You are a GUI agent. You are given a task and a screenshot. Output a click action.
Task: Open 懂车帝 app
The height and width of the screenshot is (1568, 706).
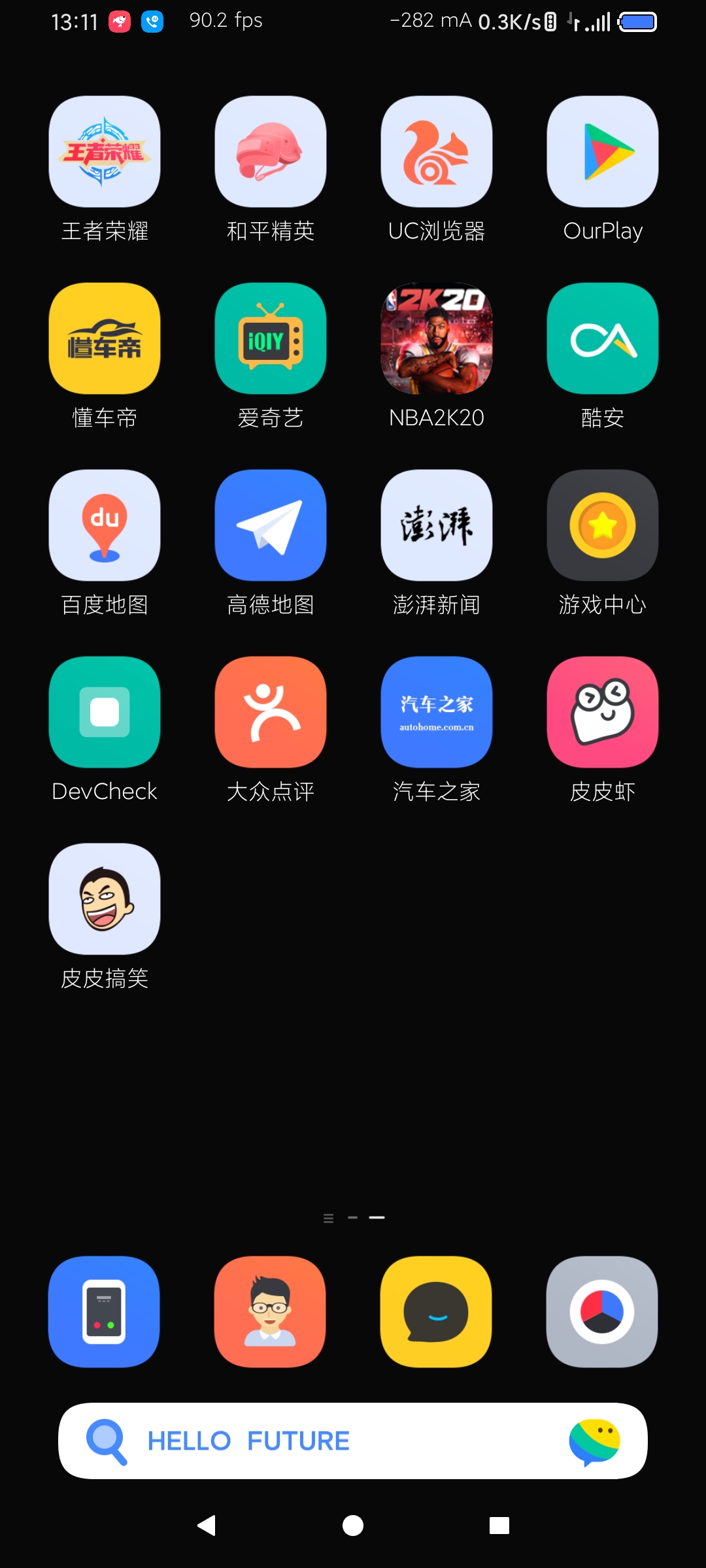(x=105, y=338)
